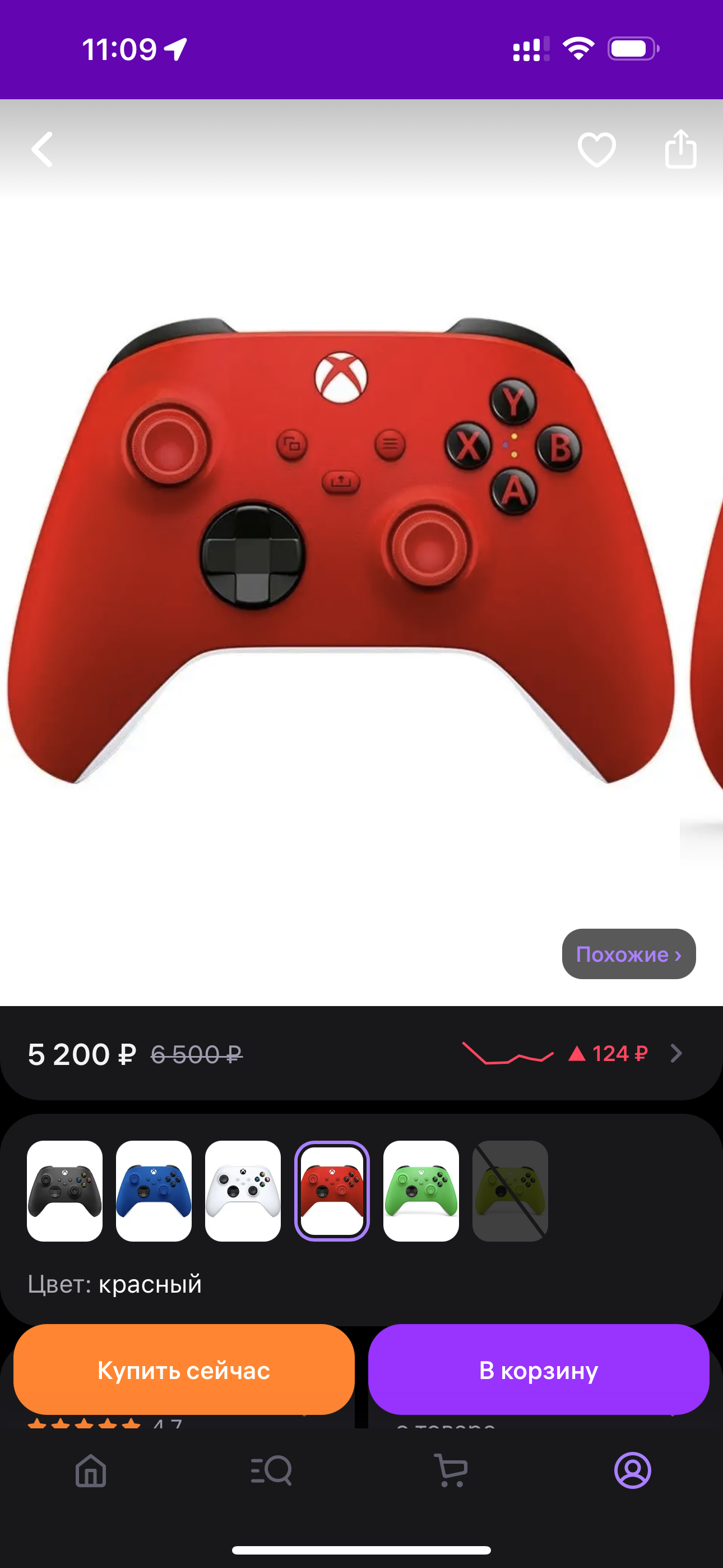Choose the white controller variant
Screen dimensions: 723x1568
point(243,1191)
